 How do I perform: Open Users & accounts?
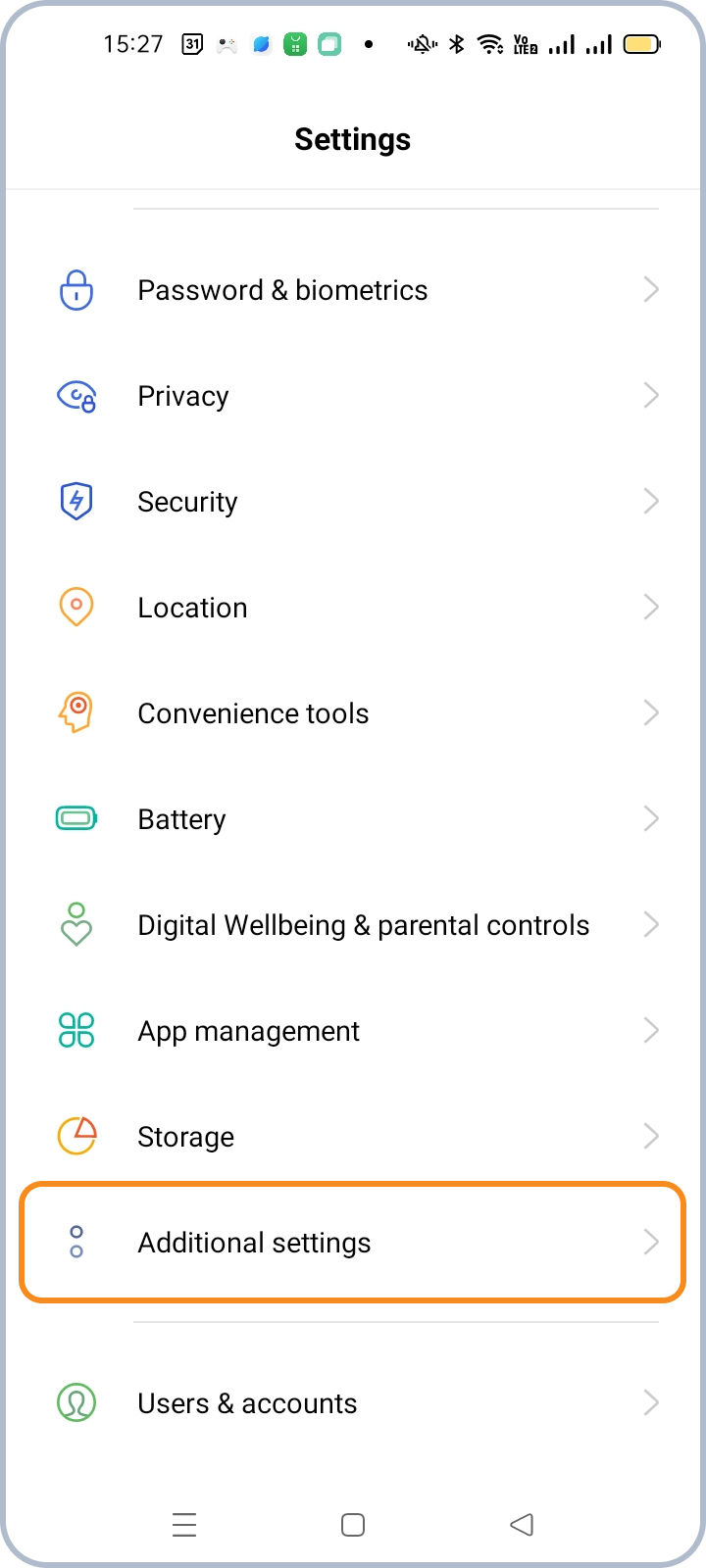click(247, 1403)
